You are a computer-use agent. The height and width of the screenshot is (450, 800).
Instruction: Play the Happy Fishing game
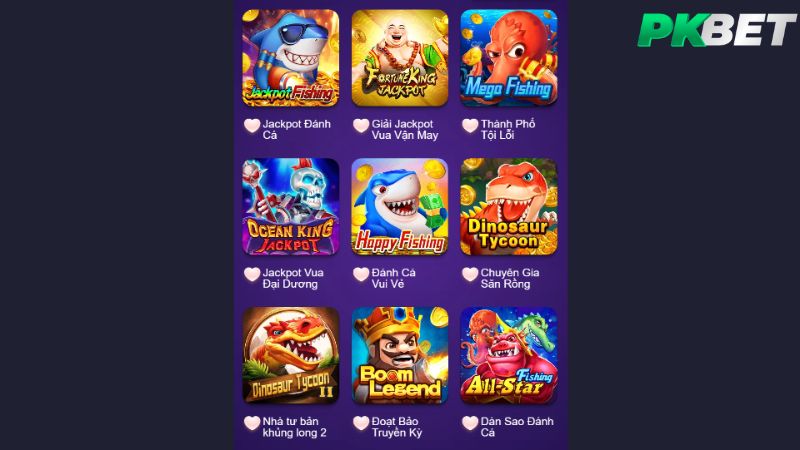pos(400,206)
